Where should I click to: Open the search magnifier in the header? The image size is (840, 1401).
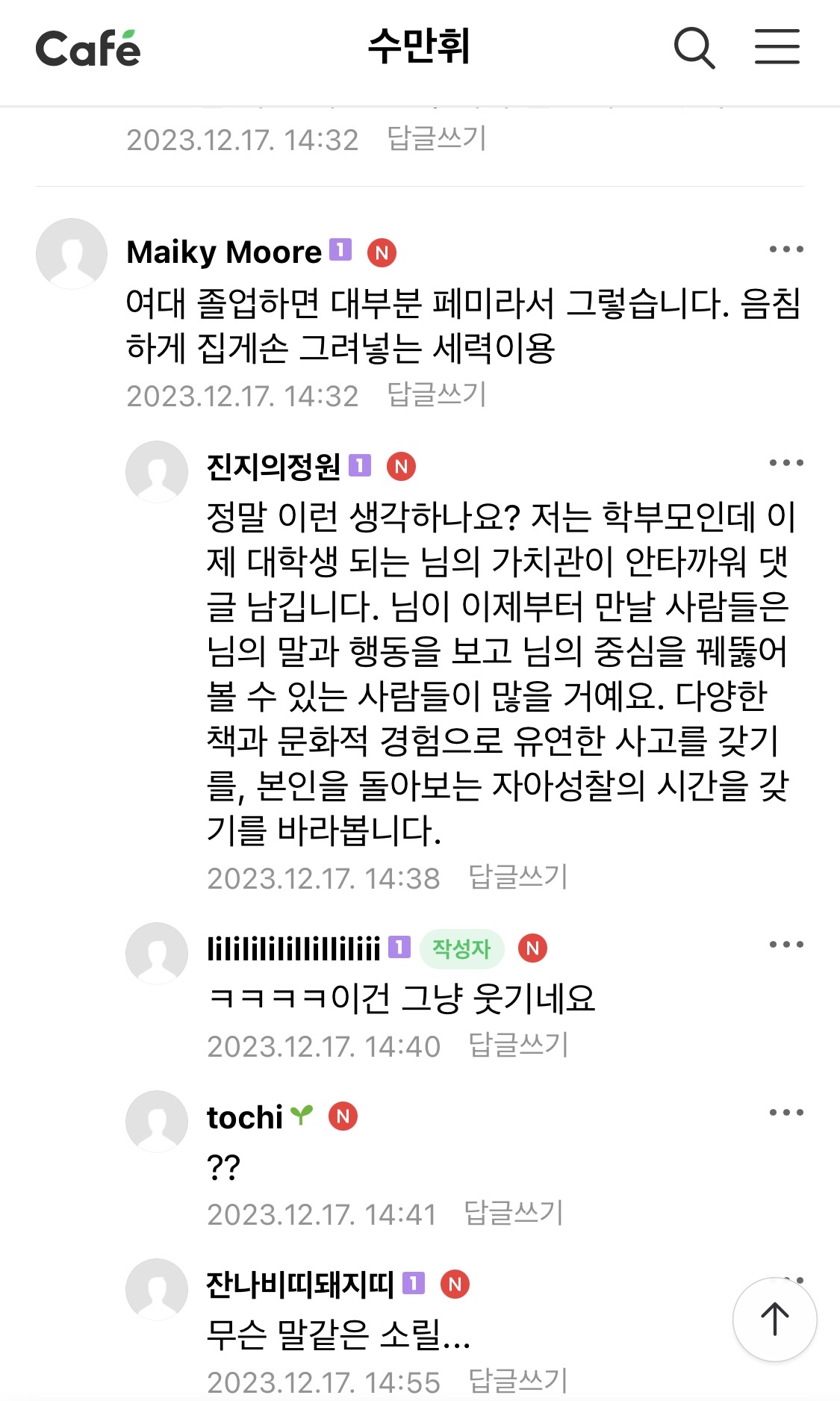click(x=694, y=48)
